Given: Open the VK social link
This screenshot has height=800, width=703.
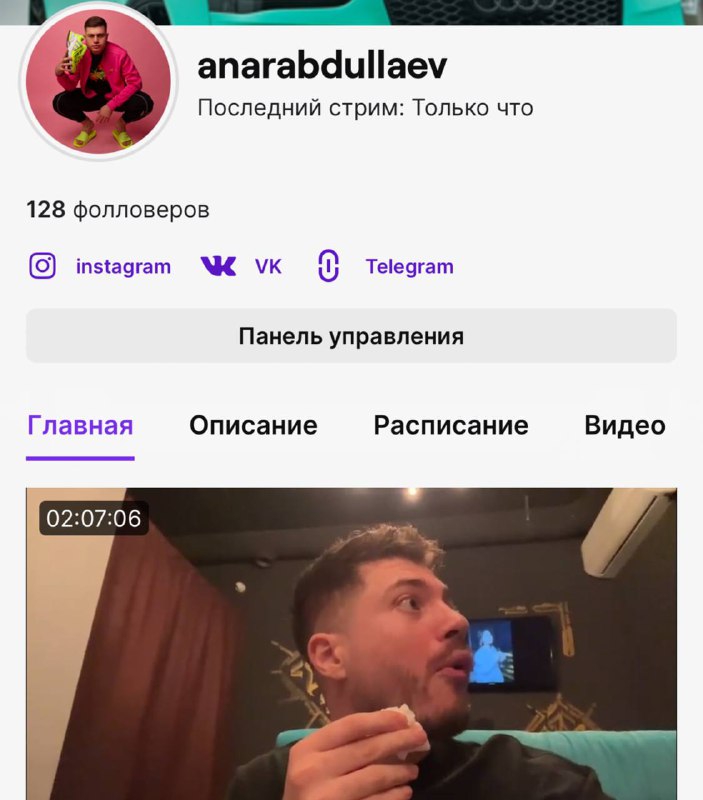Looking at the screenshot, I should 241,267.
